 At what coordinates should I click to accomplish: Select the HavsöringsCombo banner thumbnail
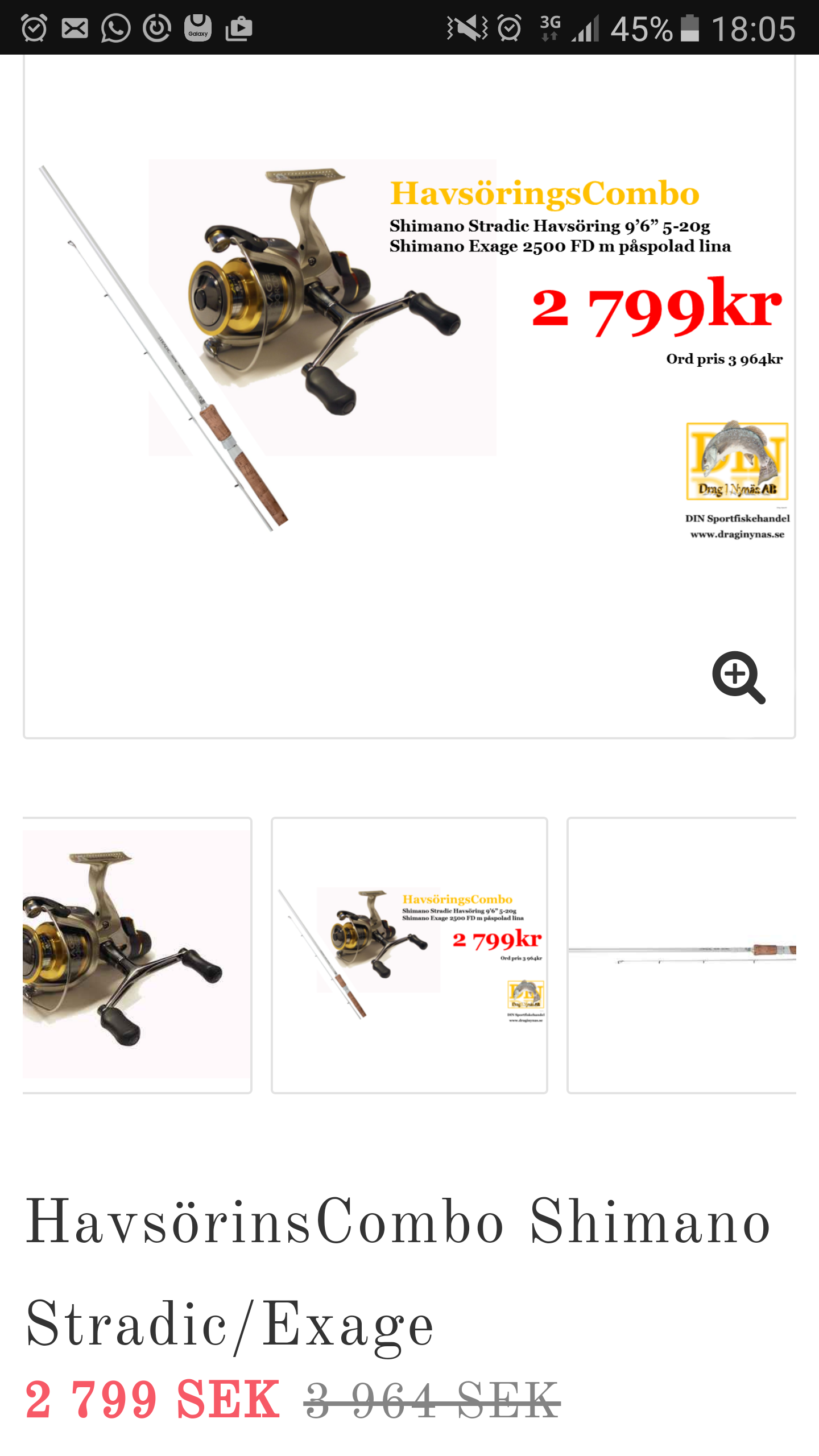(409, 955)
